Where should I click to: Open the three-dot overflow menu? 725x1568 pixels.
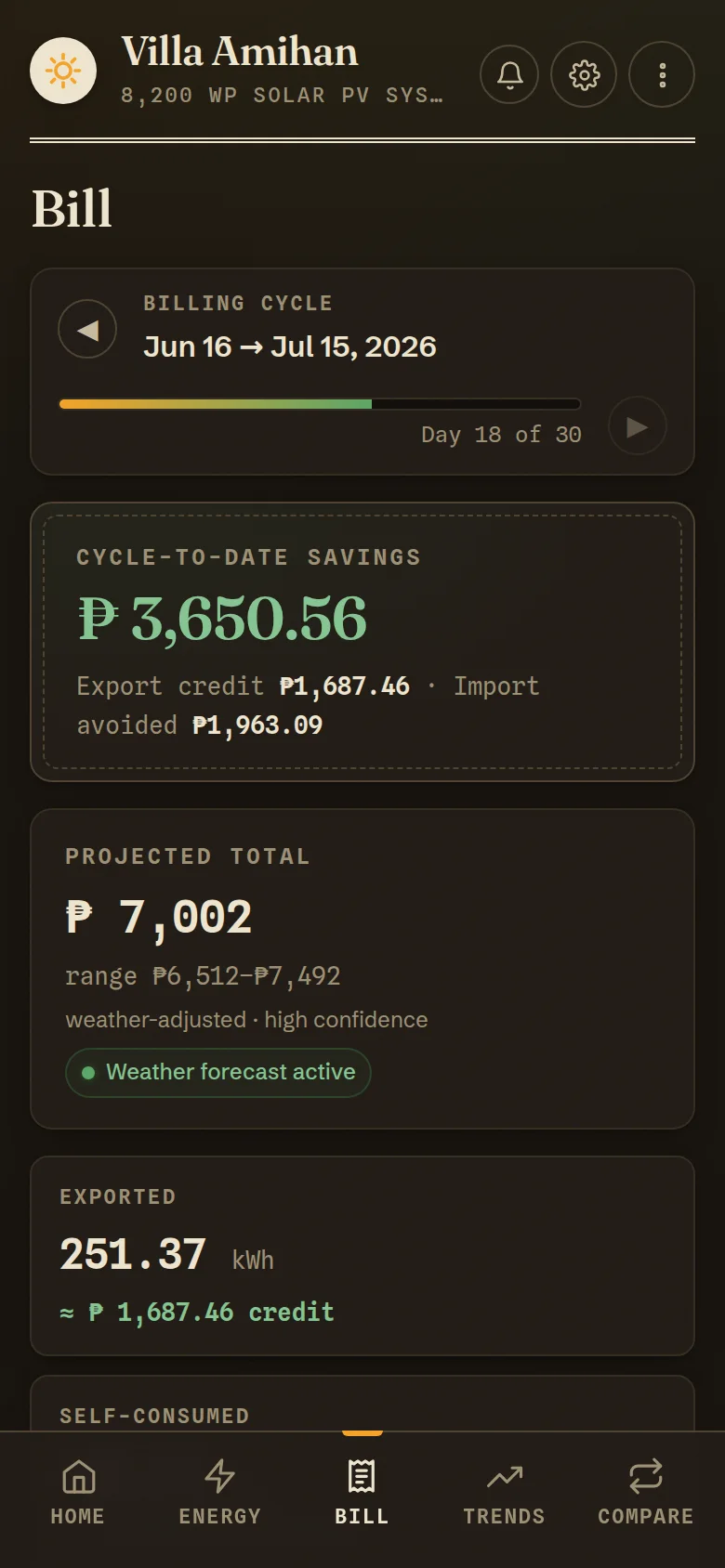(x=662, y=74)
